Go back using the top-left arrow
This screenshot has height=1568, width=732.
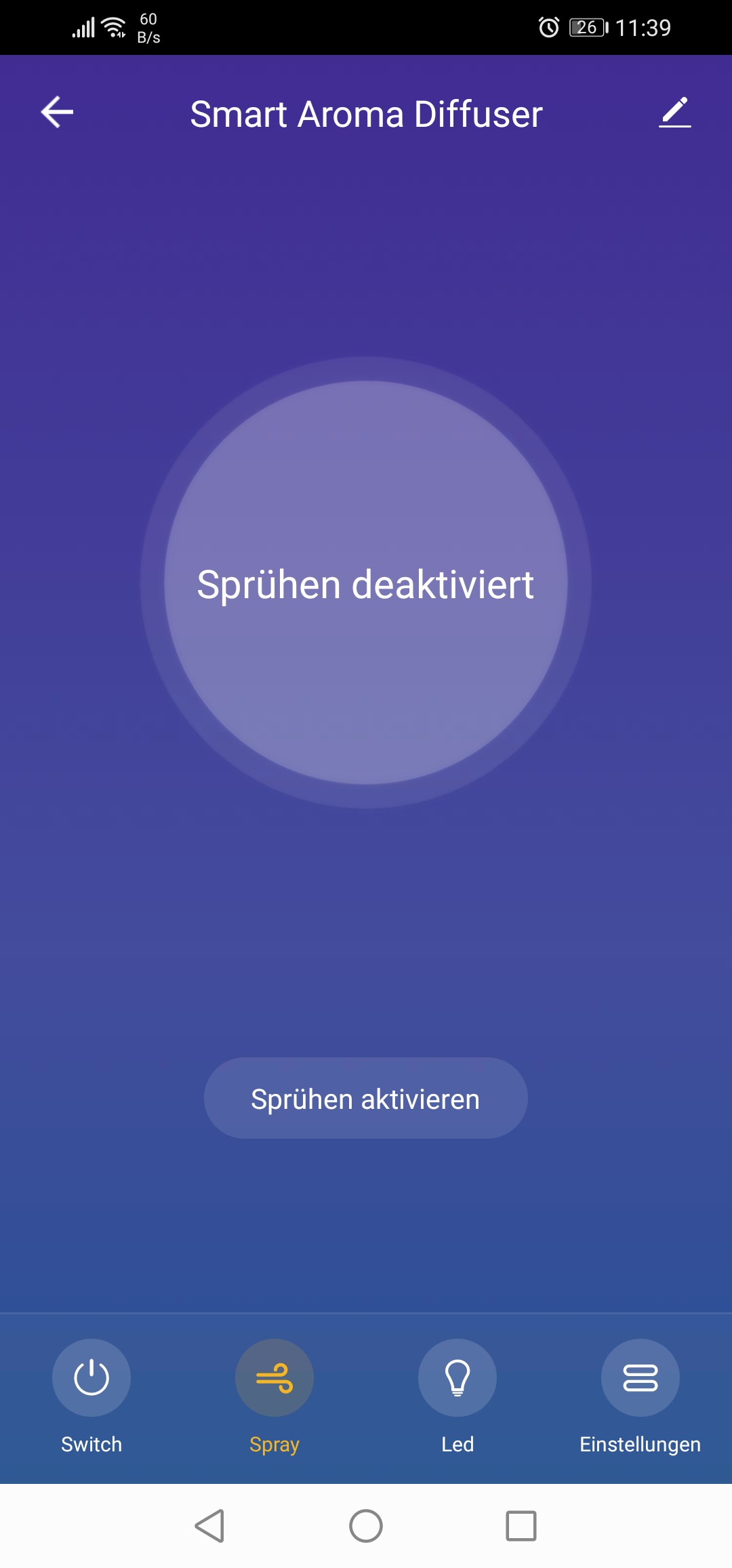(57, 112)
